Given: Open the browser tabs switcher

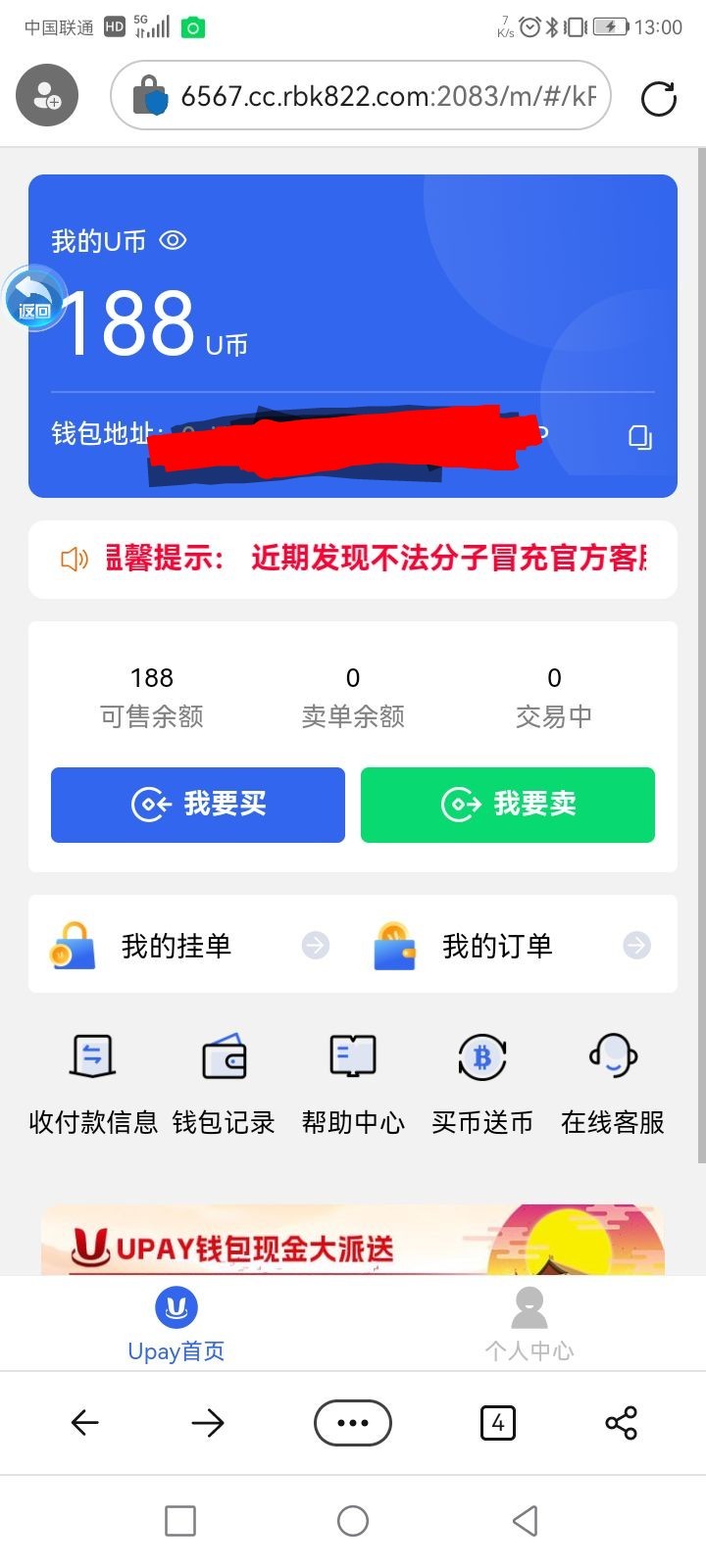Looking at the screenshot, I should tap(498, 1423).
